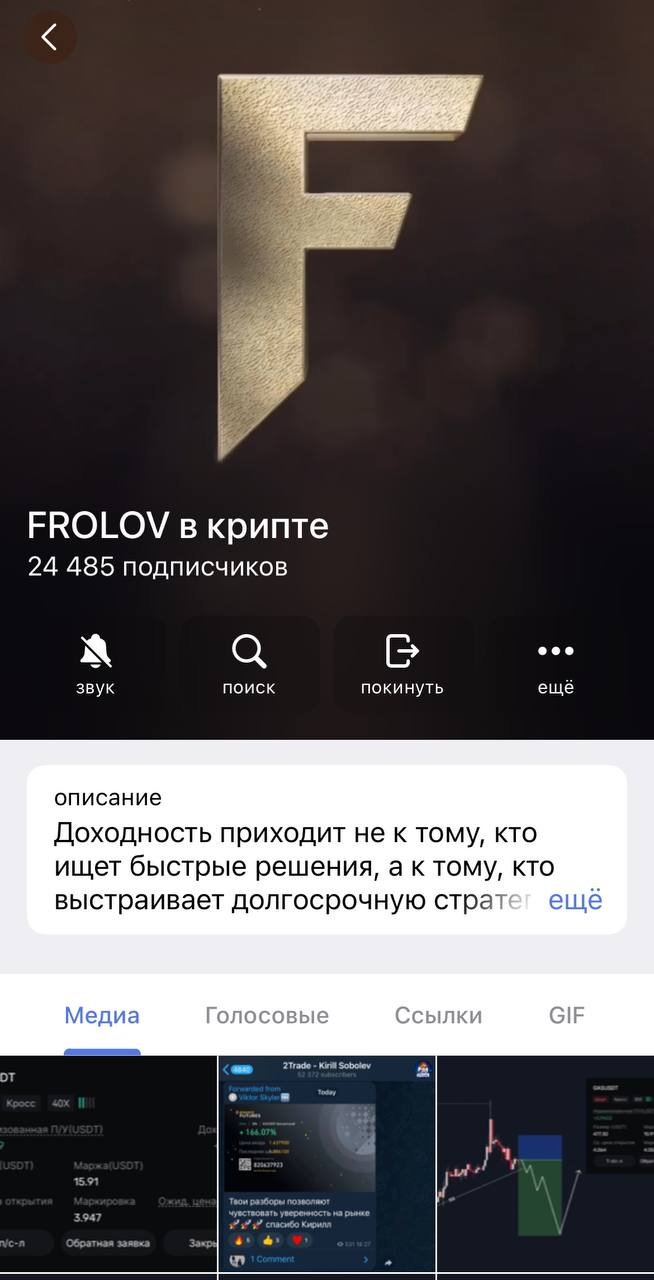Open more options with ещё button
This screenshot has height=1280, width=654.
556,664
